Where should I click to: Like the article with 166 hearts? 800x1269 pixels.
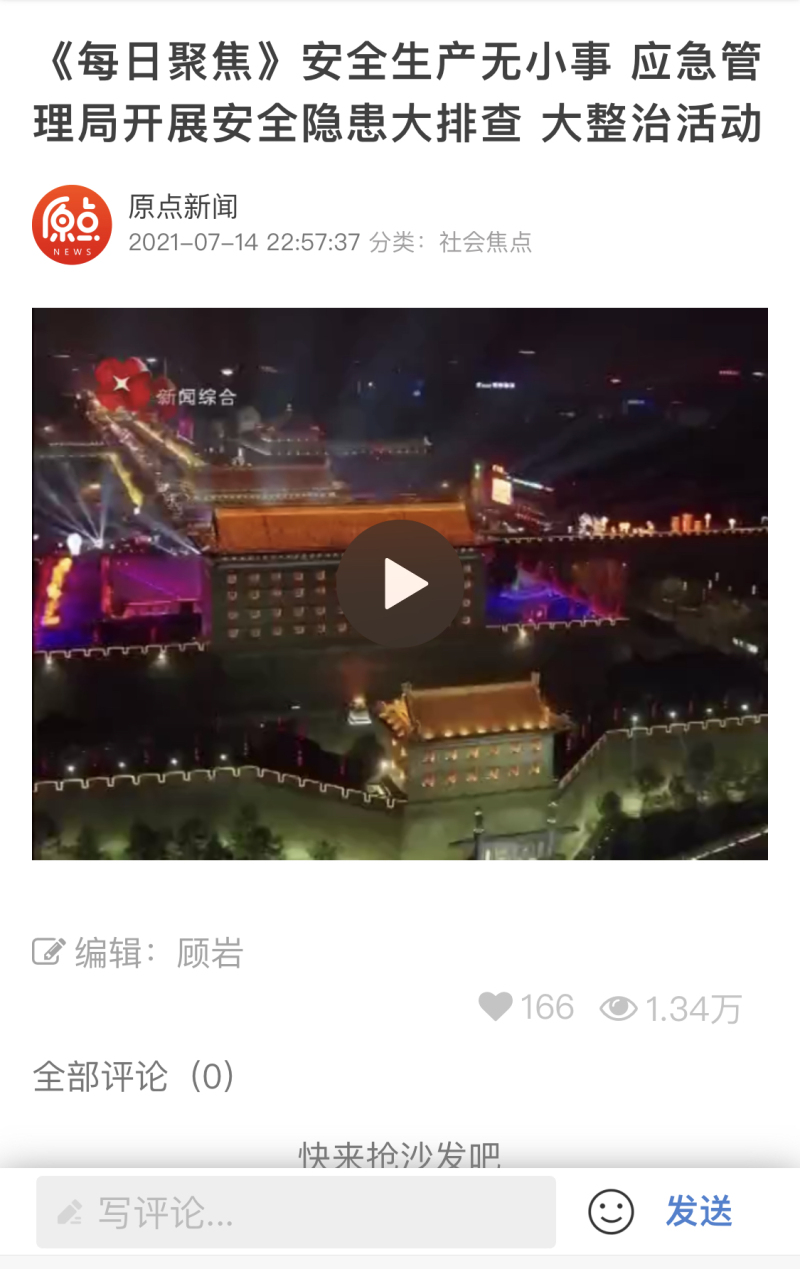pyautogui.click(x=496, y=1006)
